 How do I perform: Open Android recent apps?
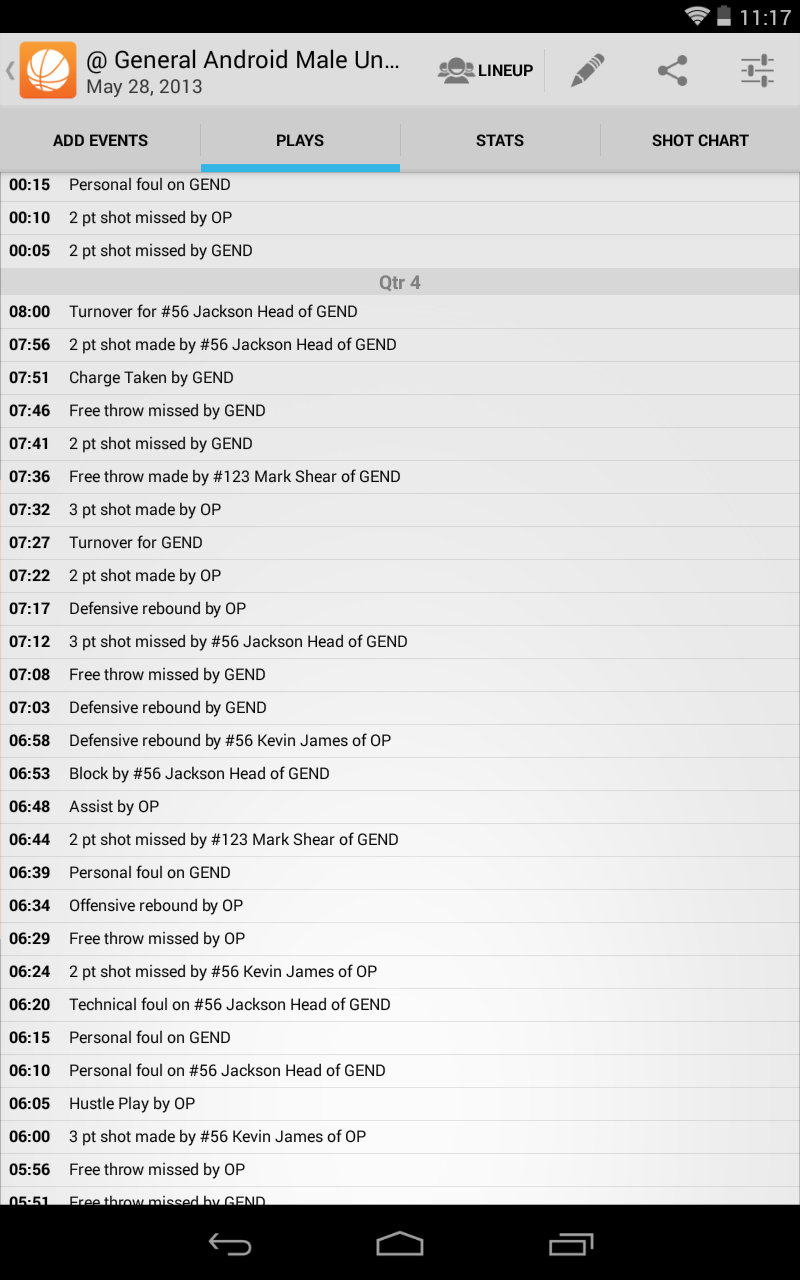[x=570, y=1245]
